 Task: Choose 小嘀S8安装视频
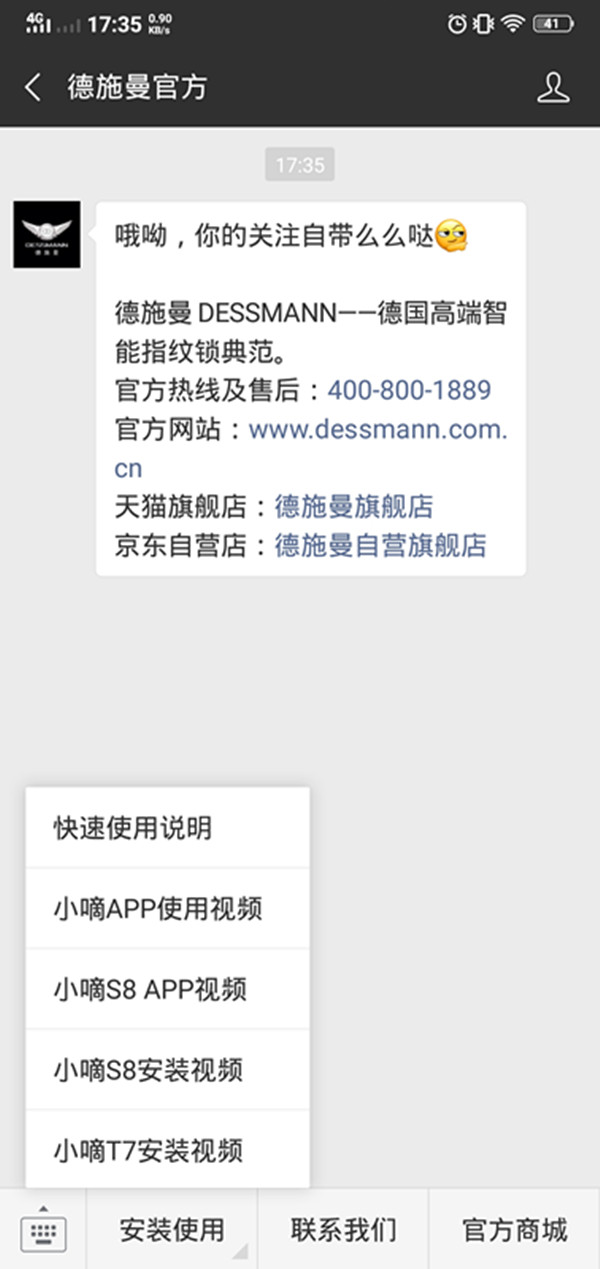(x=167, y=1070)
